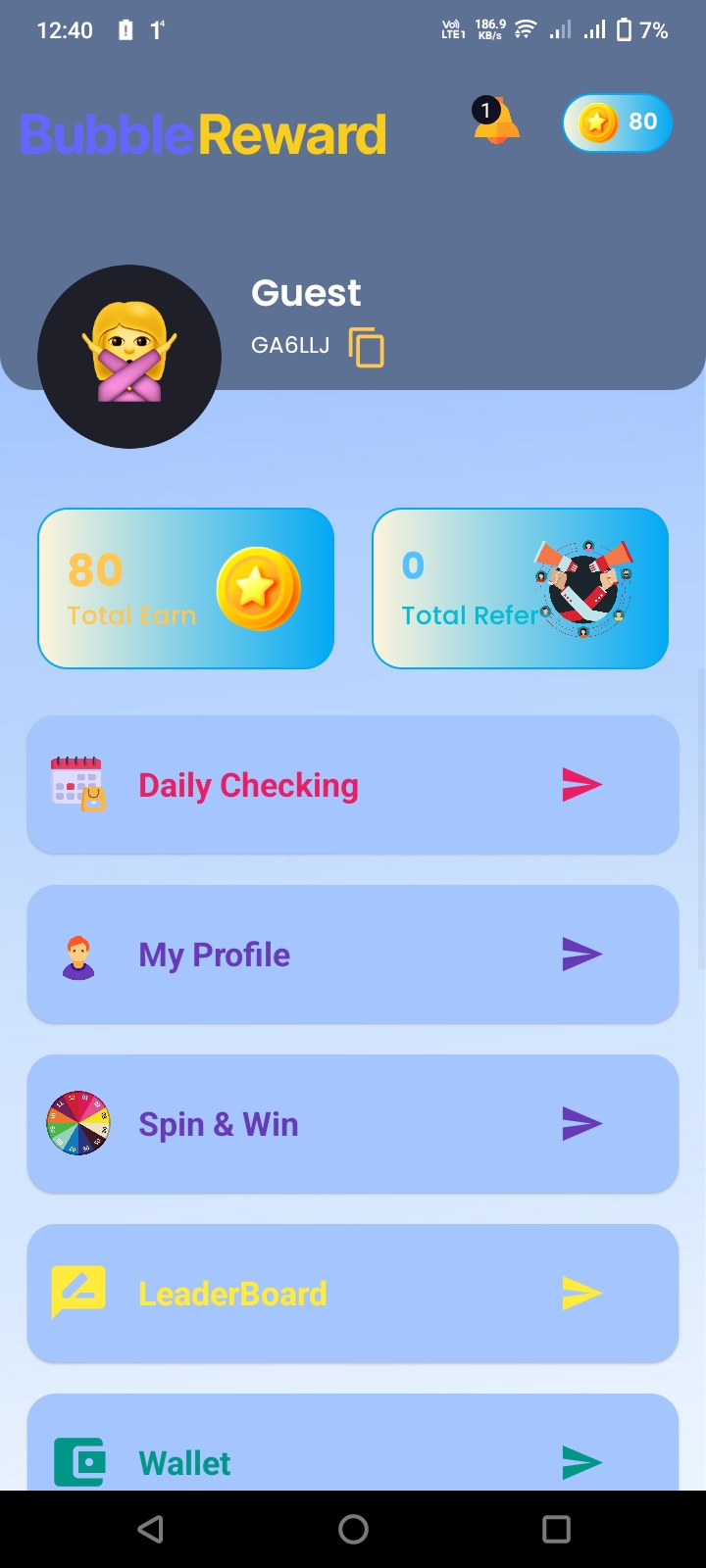This screenshot has width=706, height=1568.
Task: Tap the calendar icon beside Daily Checking
Action: point(77,784)
